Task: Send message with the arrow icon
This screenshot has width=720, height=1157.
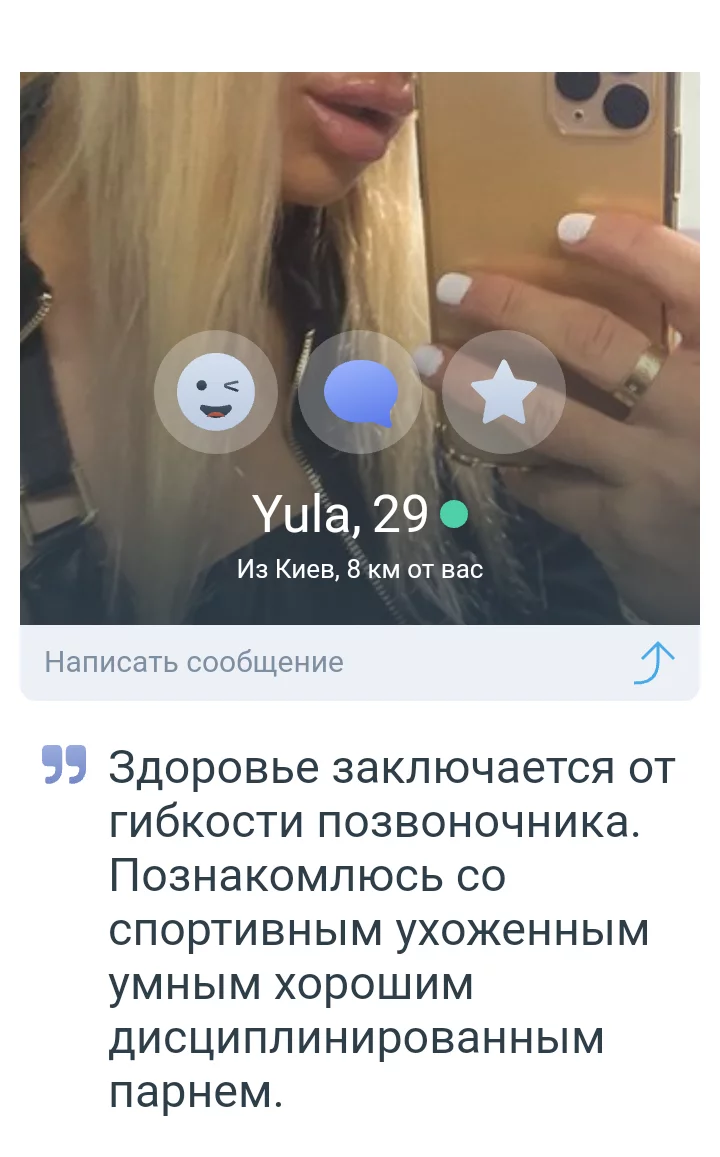Action: pos(655,663)
